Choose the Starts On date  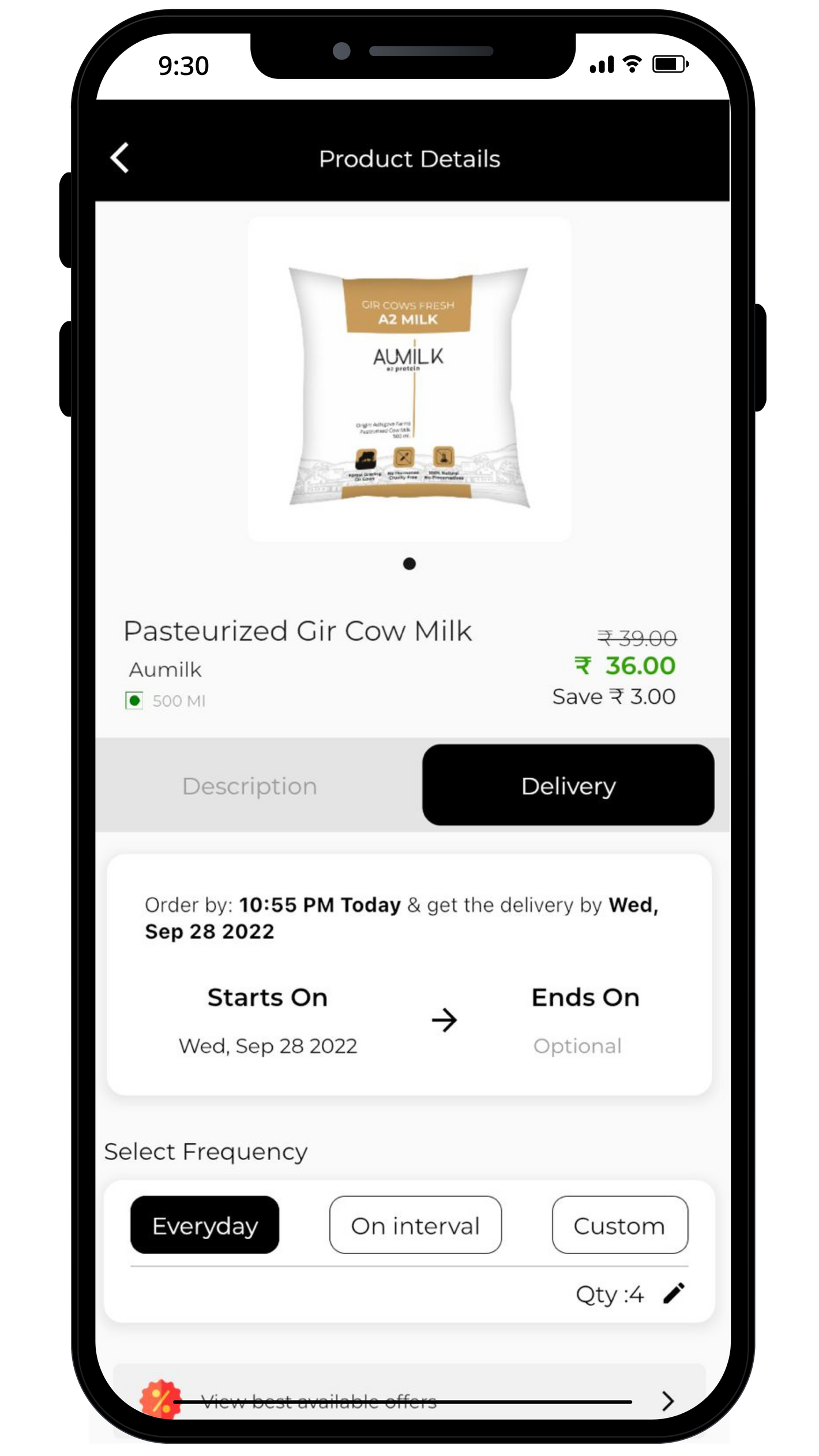tap(268, 1045)
